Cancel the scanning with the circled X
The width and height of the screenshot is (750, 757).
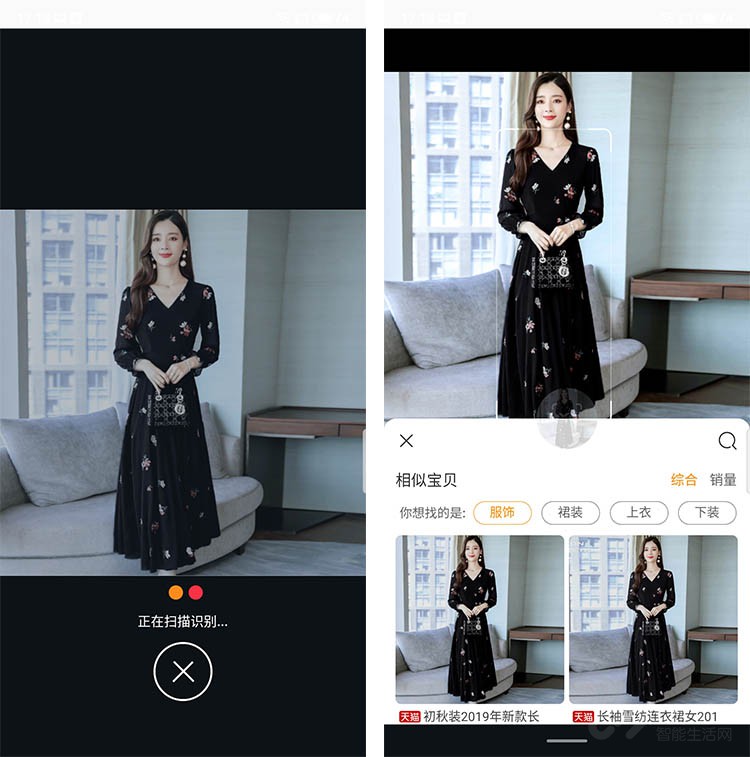[183, 672]
